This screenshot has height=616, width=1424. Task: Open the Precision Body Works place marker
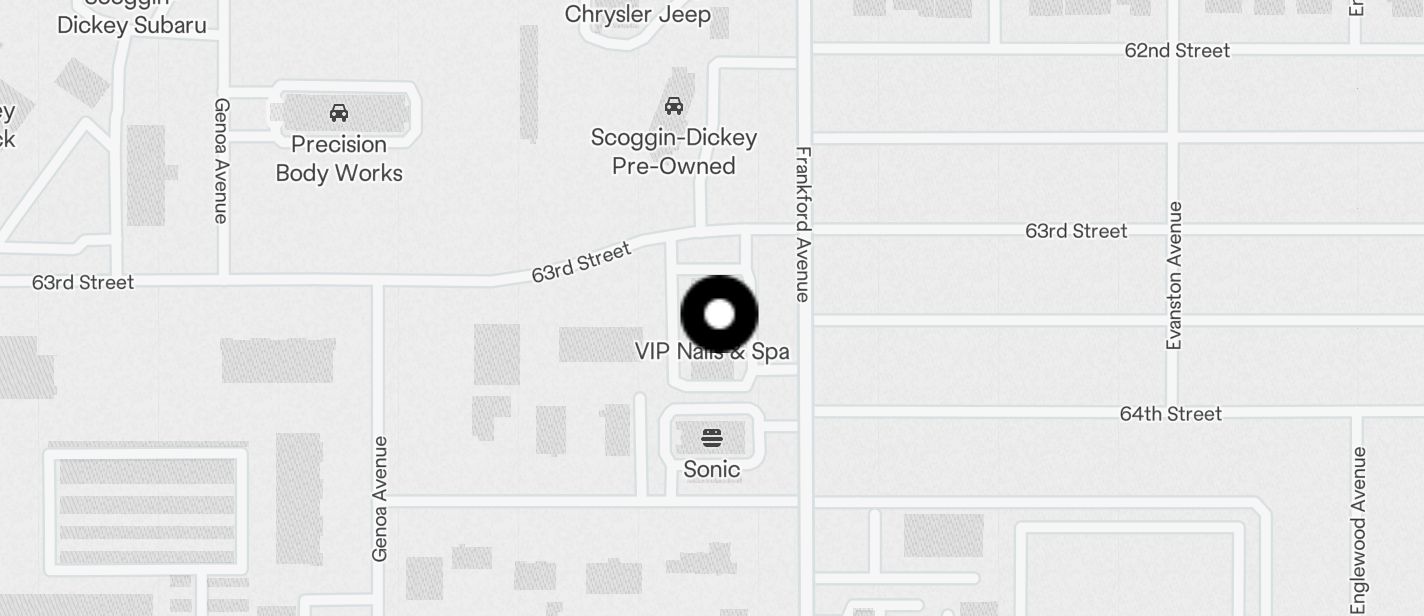pyautogui.click(x=339, y=113)
